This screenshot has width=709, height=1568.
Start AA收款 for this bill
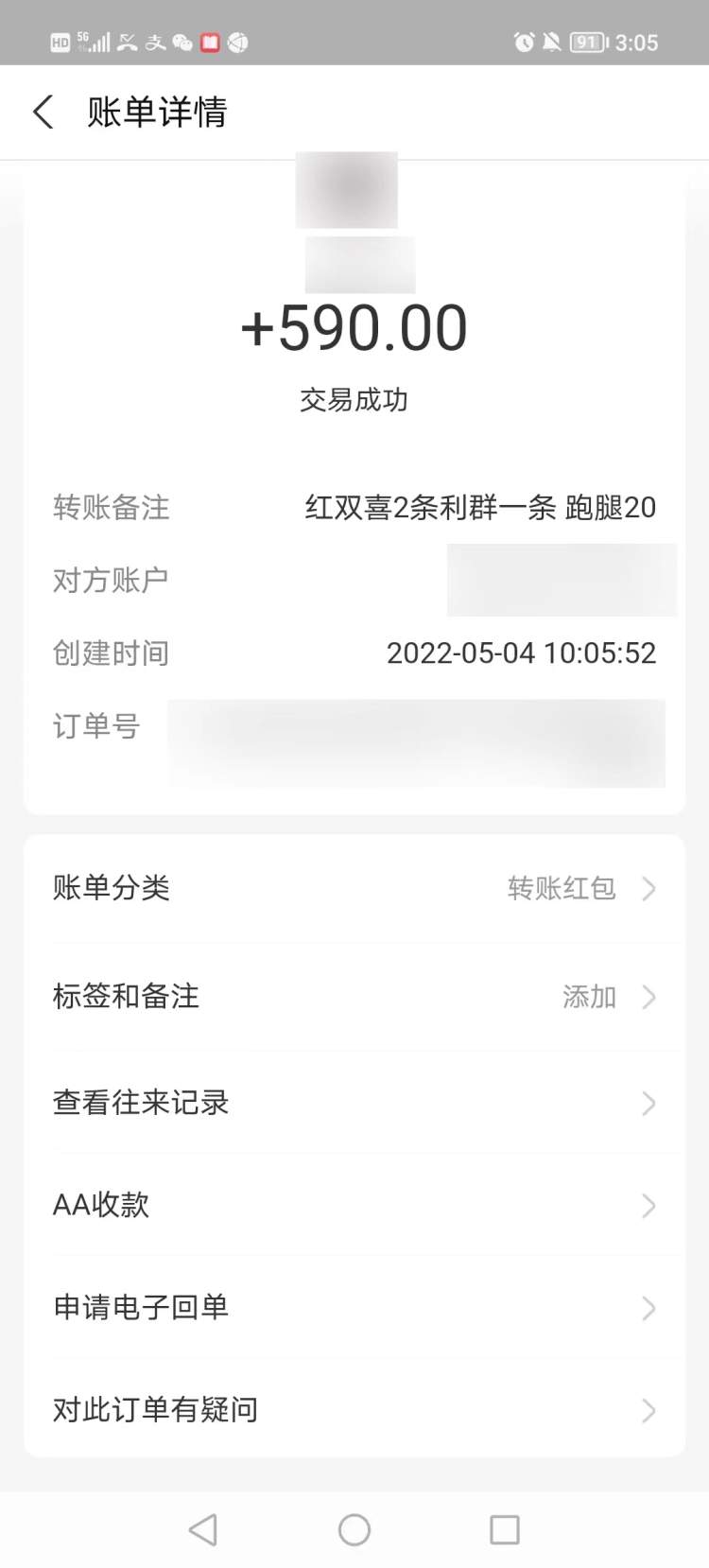point(354,1205)
